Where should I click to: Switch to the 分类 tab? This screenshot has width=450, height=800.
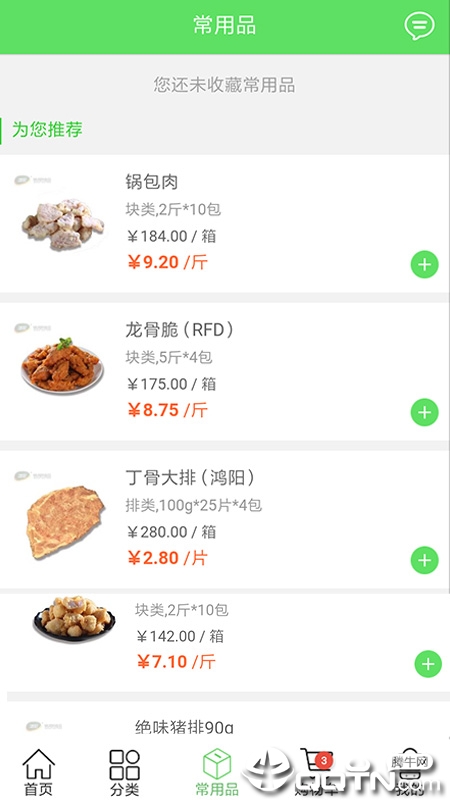(124, 772)
